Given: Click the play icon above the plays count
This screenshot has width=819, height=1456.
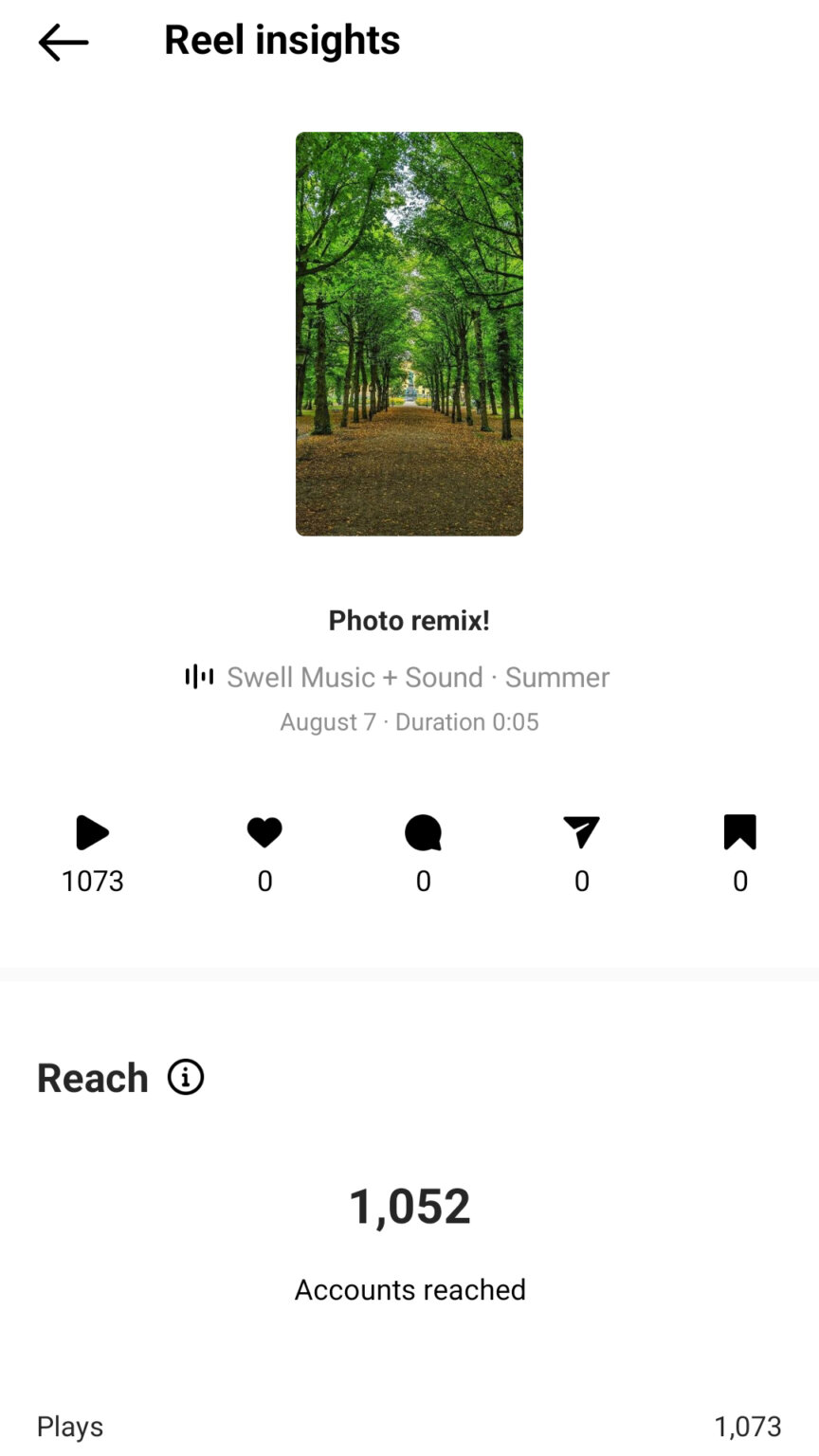Looking at the screenshot, I should (x=92, y=833).
